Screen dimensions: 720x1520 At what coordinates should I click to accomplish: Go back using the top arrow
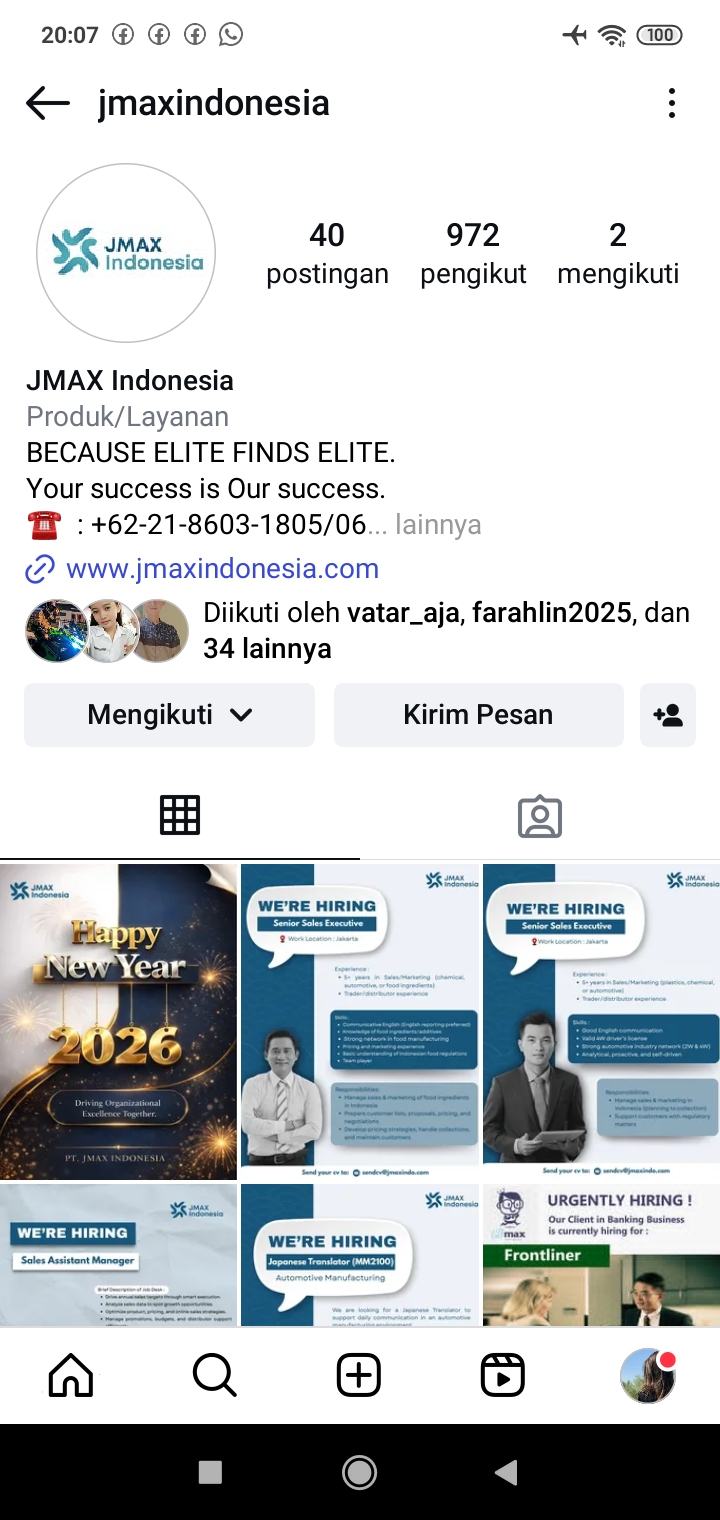click(47, 103)
